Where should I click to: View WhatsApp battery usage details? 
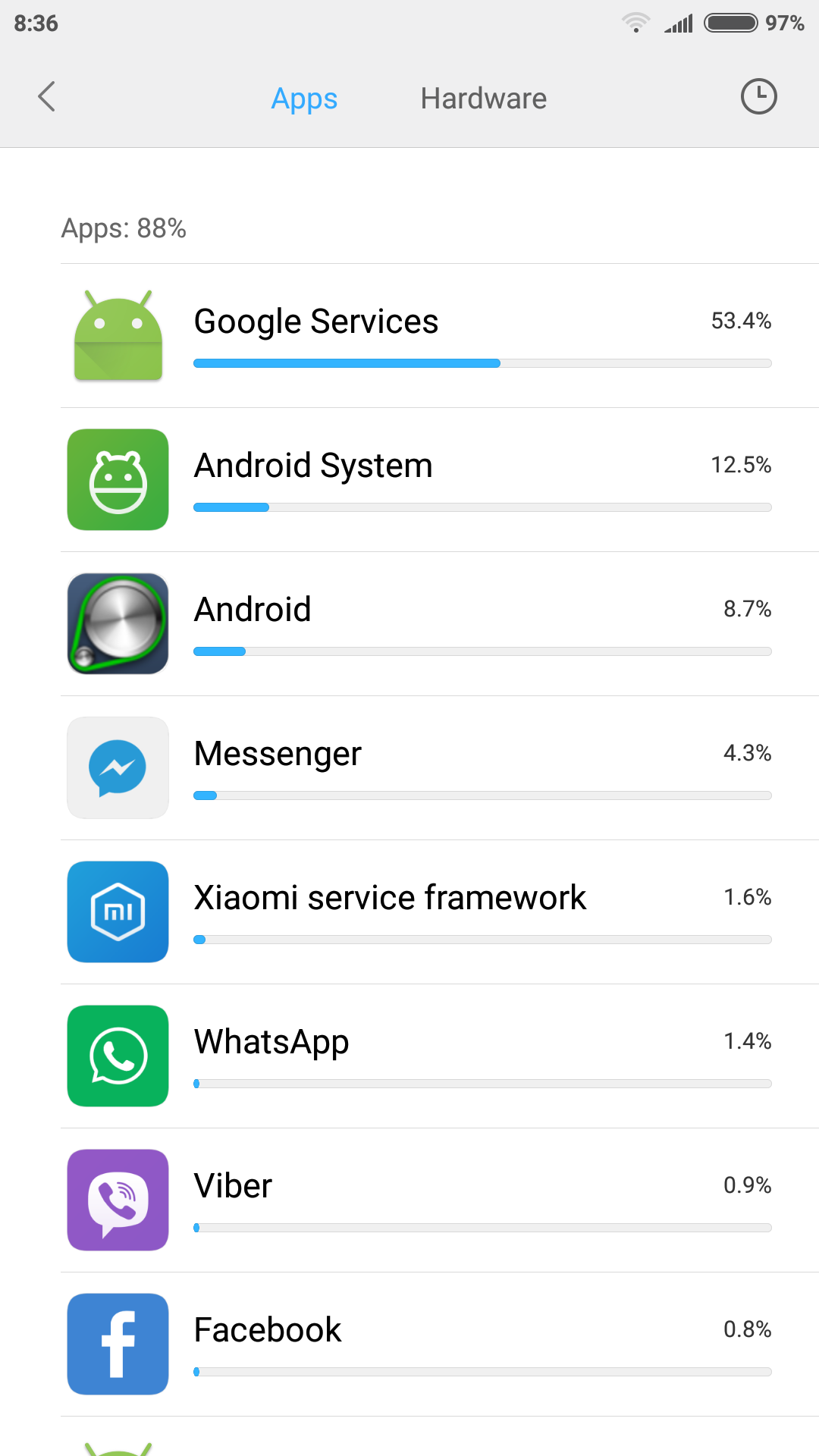[x=440, y=1056]
